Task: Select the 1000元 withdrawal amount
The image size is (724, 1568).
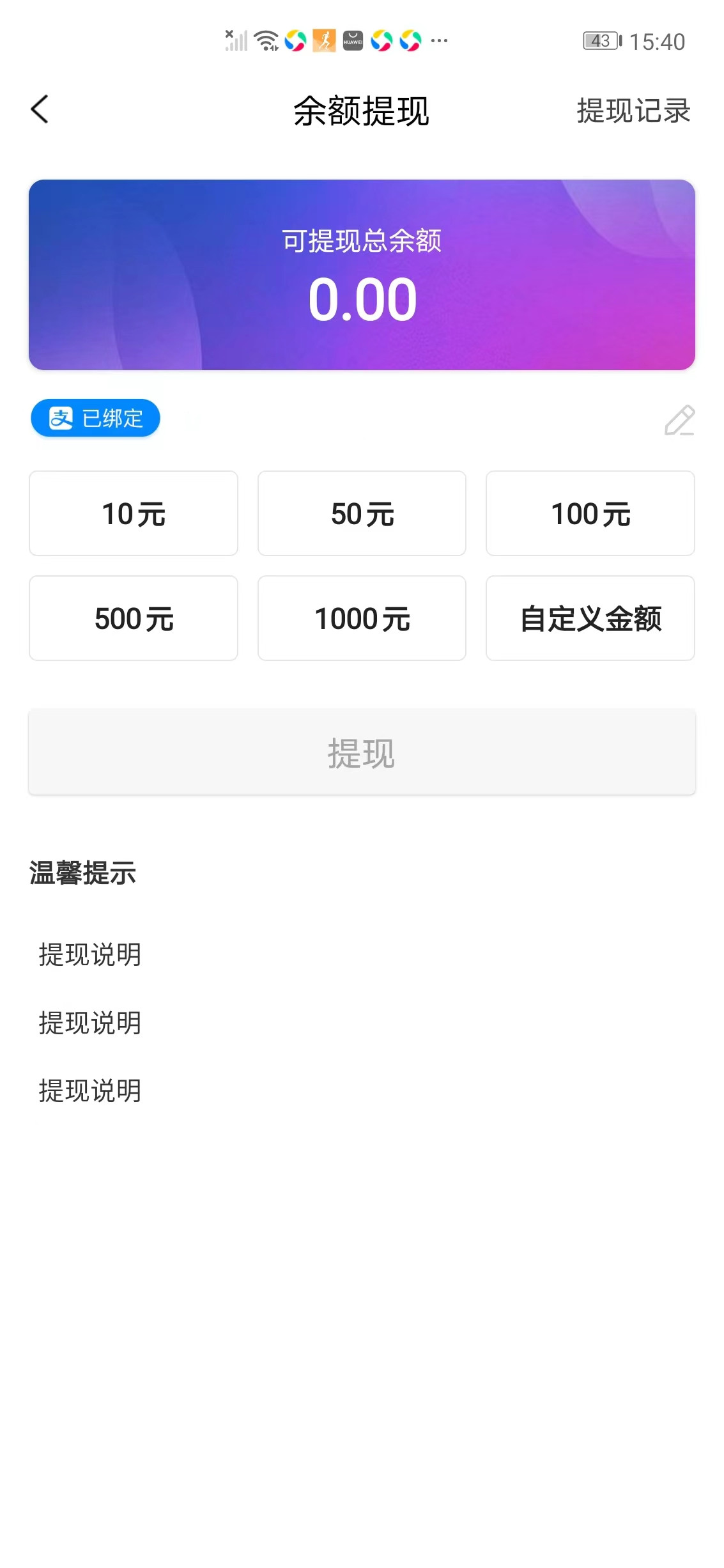Action: 362,617
